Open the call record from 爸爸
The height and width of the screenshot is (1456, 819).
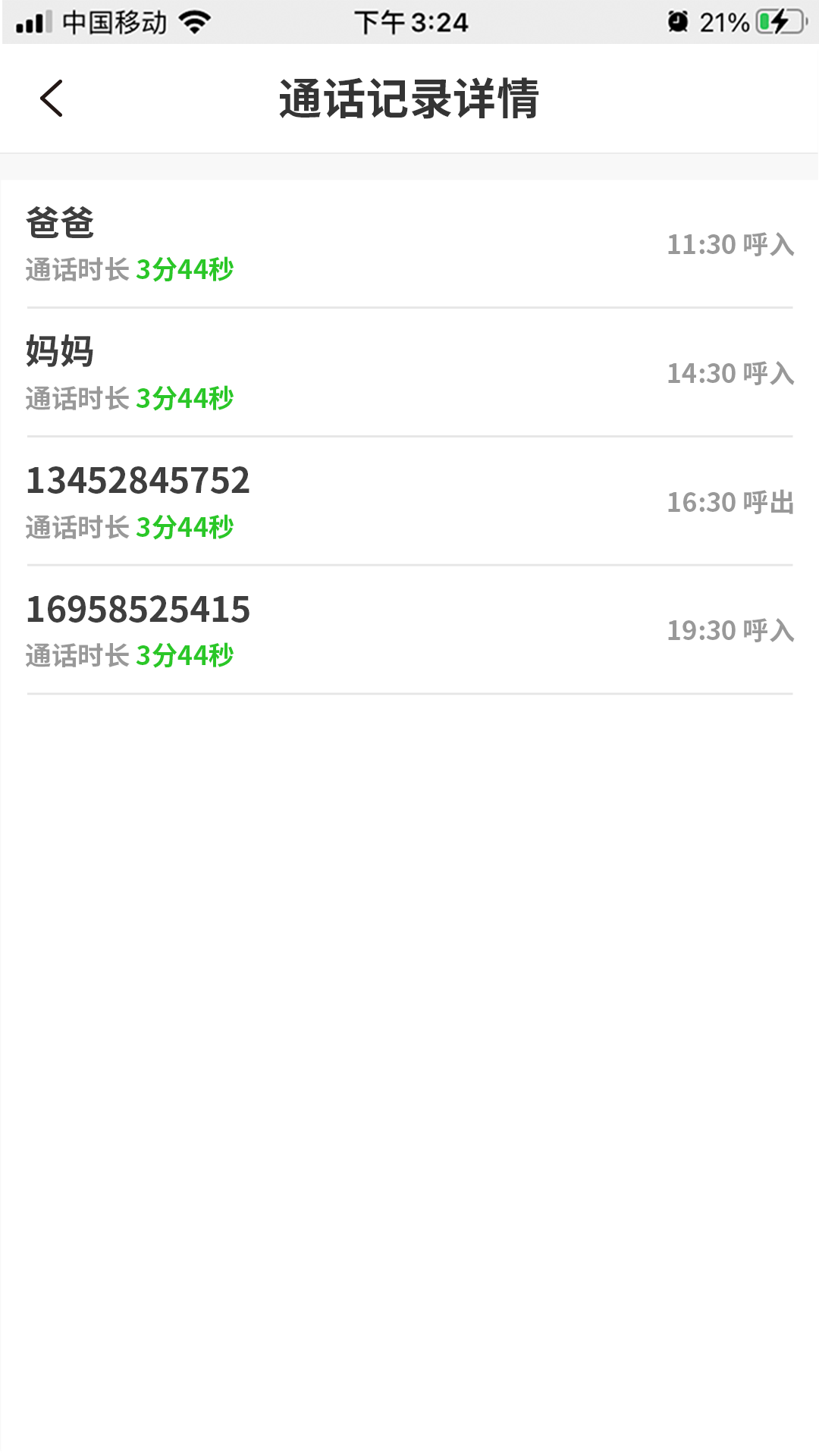(x=409, y=244)
